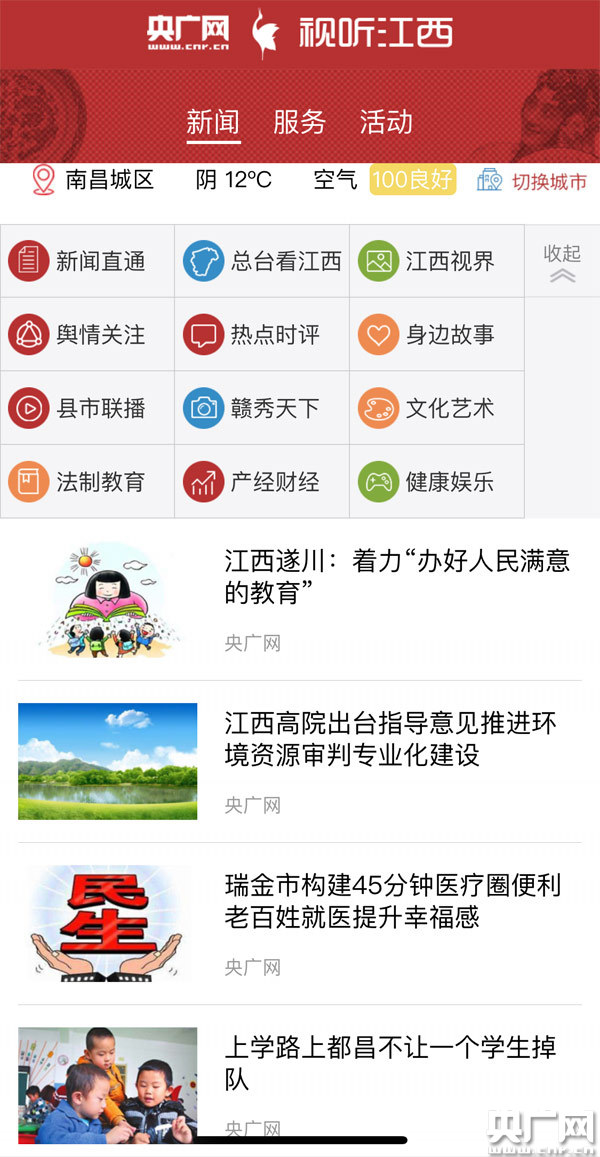600x1157 pixels.
Task: Collapse the category grid with 收起
Action: click(562, 262)
